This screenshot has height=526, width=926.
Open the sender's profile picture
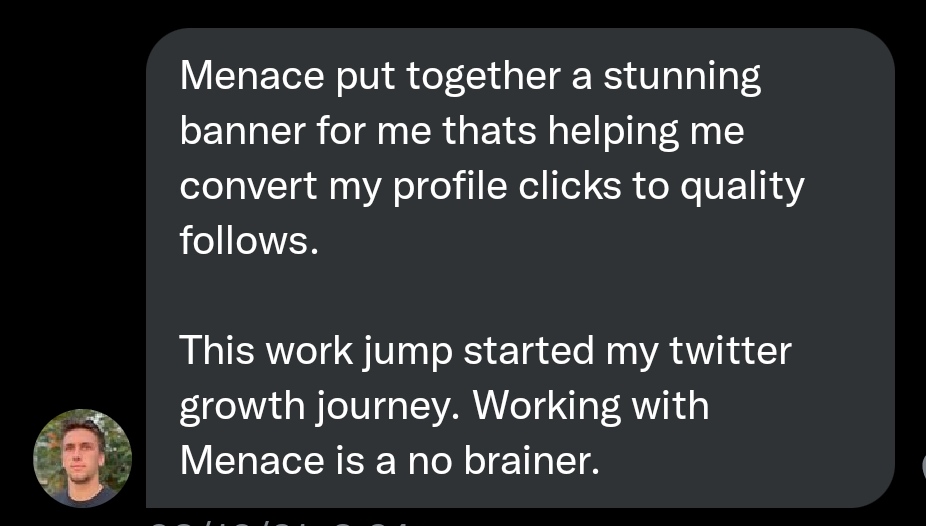(83, 458)
